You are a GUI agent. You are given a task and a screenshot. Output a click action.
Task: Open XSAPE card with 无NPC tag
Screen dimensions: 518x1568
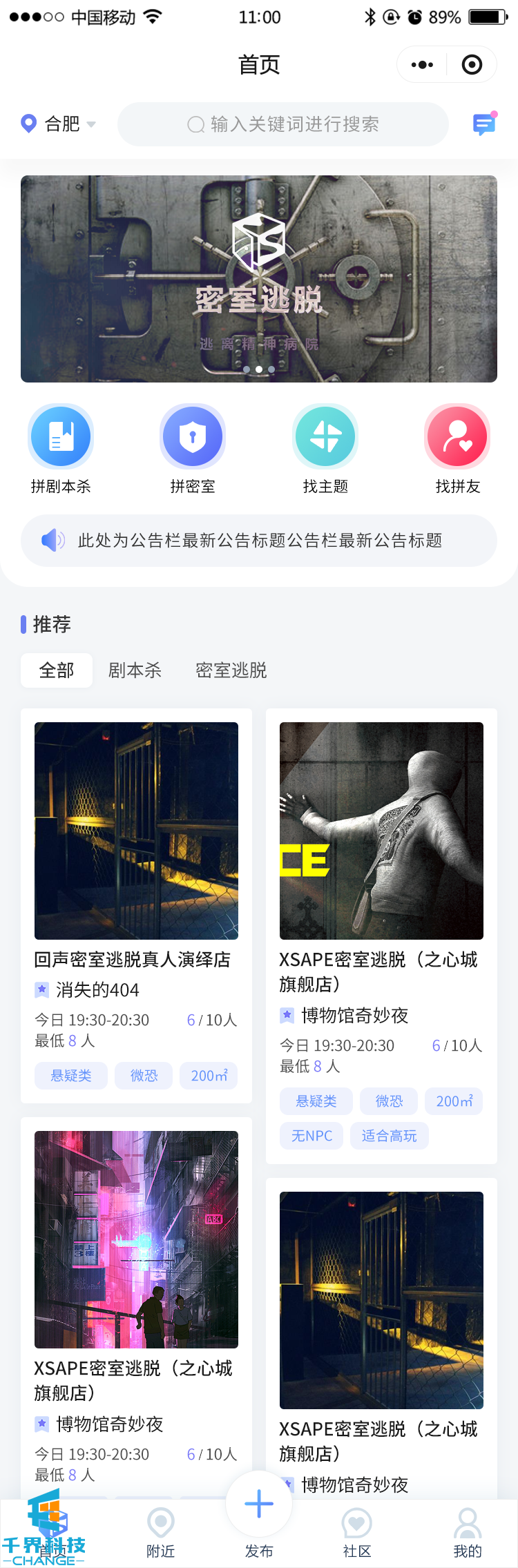coord(381,932)
